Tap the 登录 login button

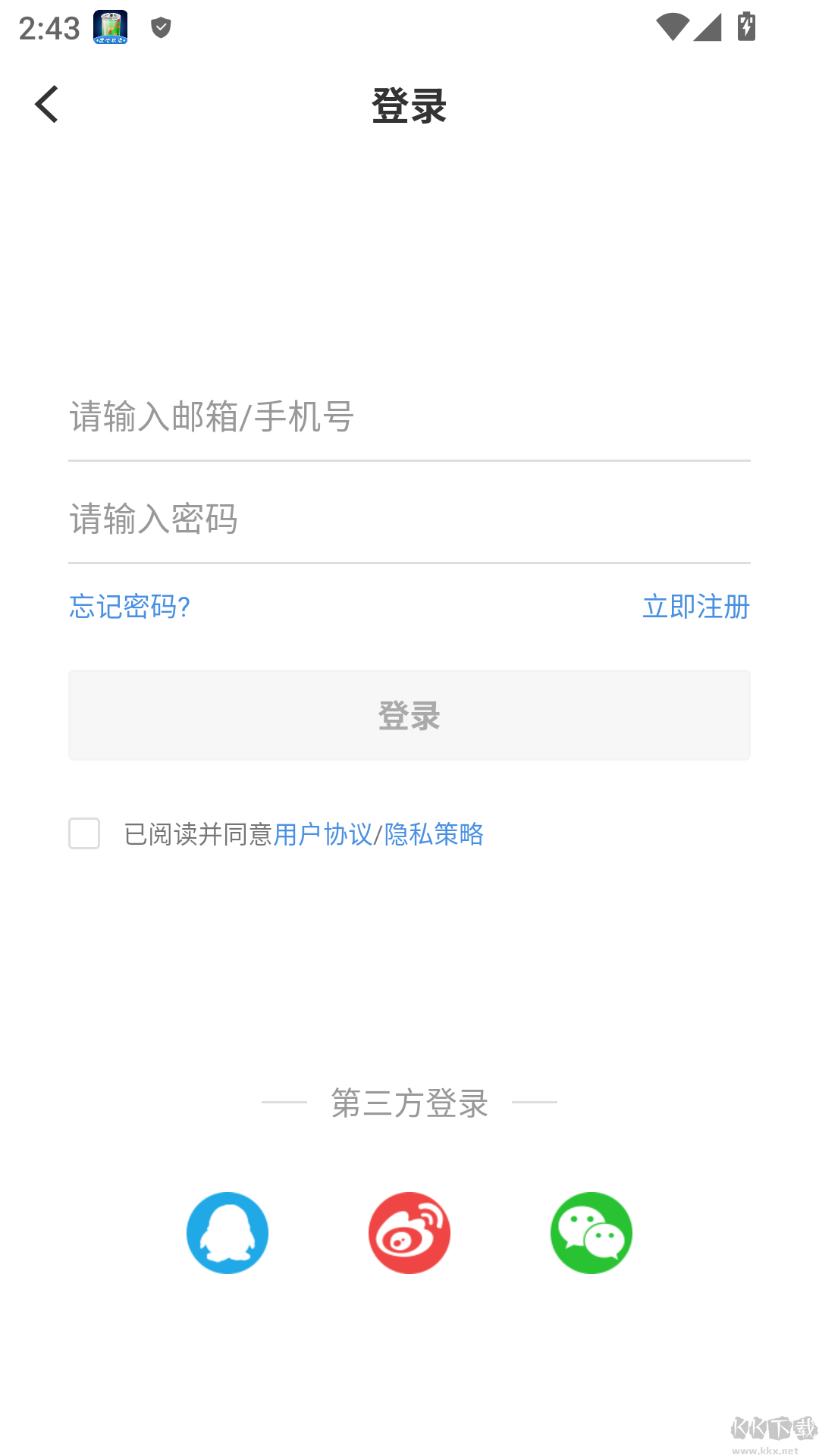409,714
